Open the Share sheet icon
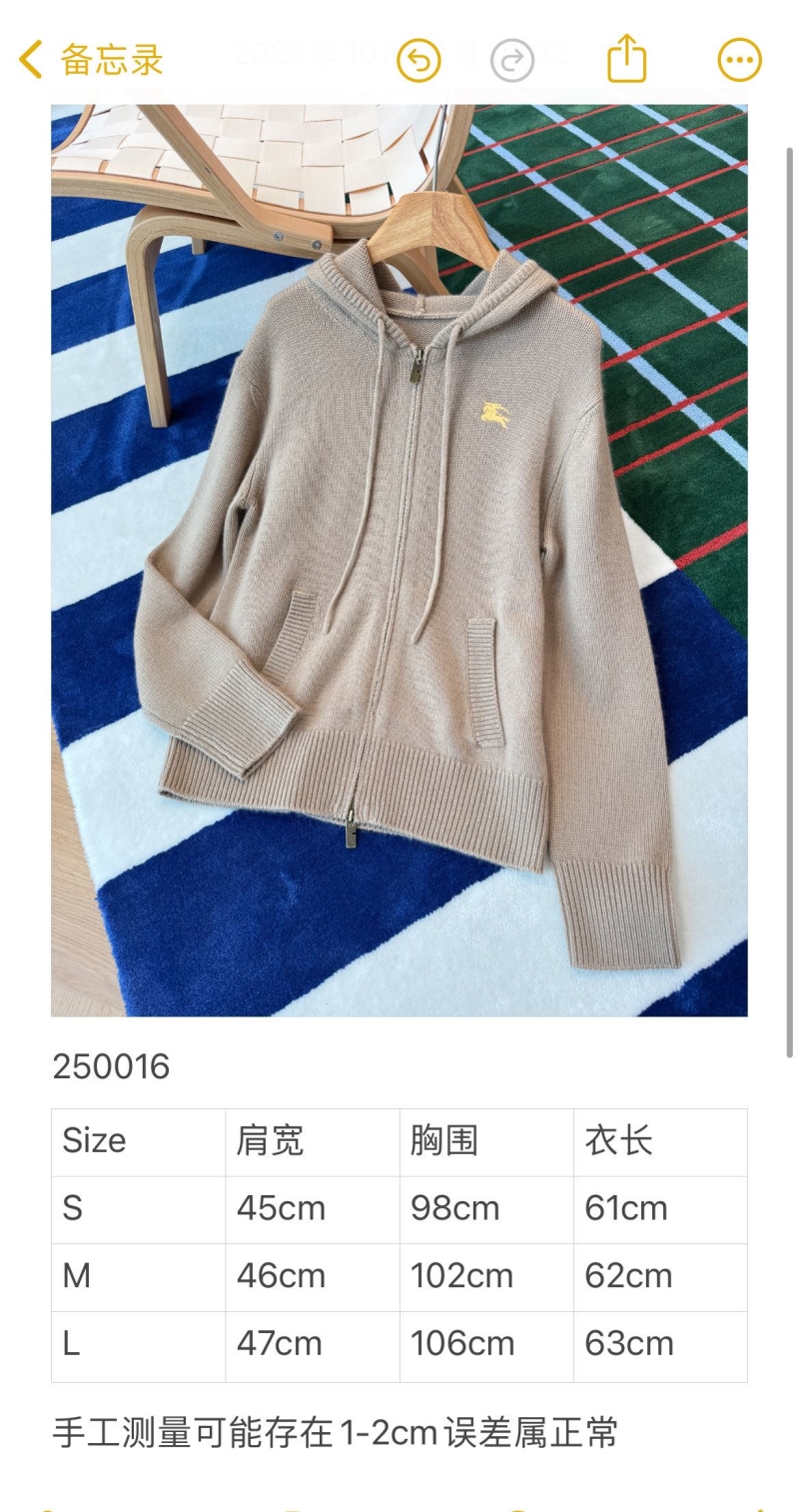Screen dimensions: 799x1512 tap(626, 60)
